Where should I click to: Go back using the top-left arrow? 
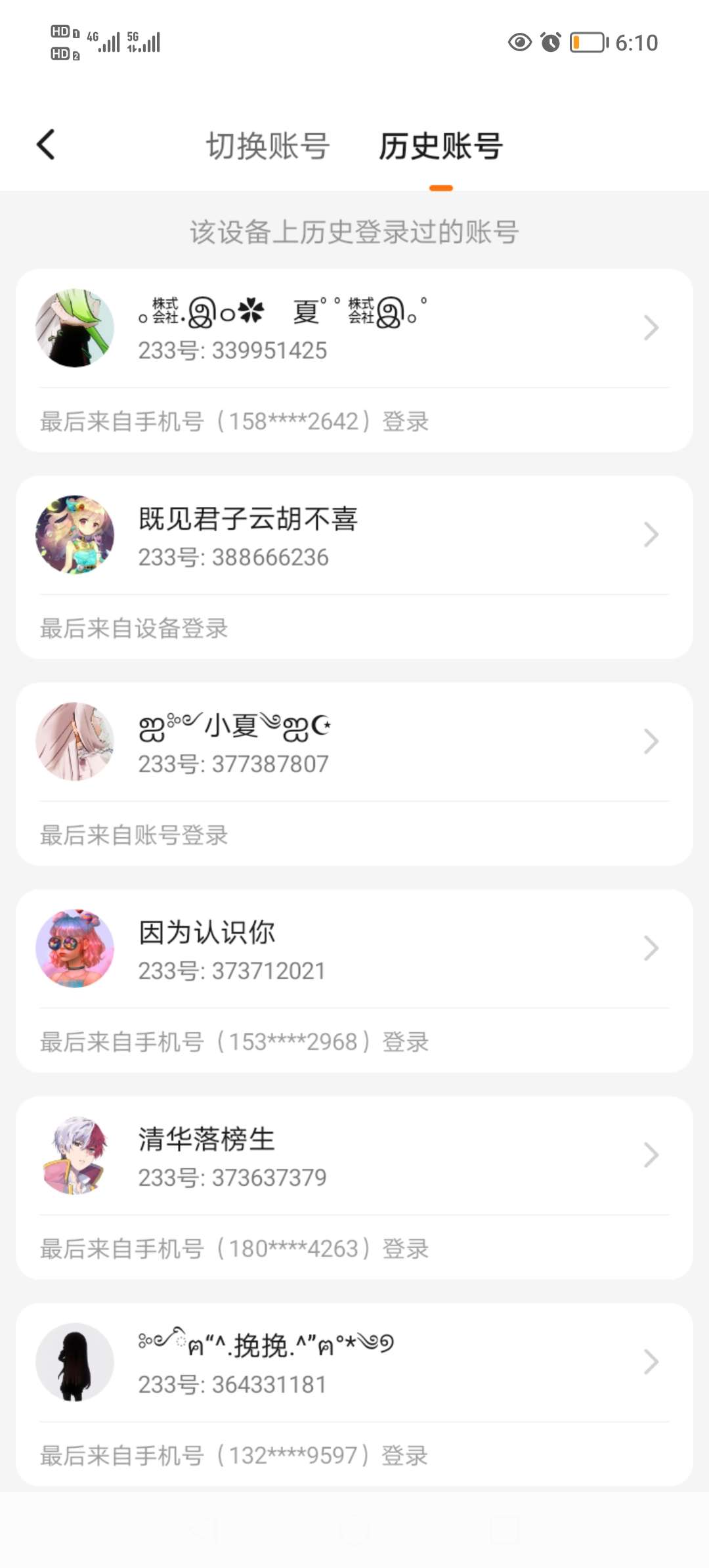tap(46, 144)
